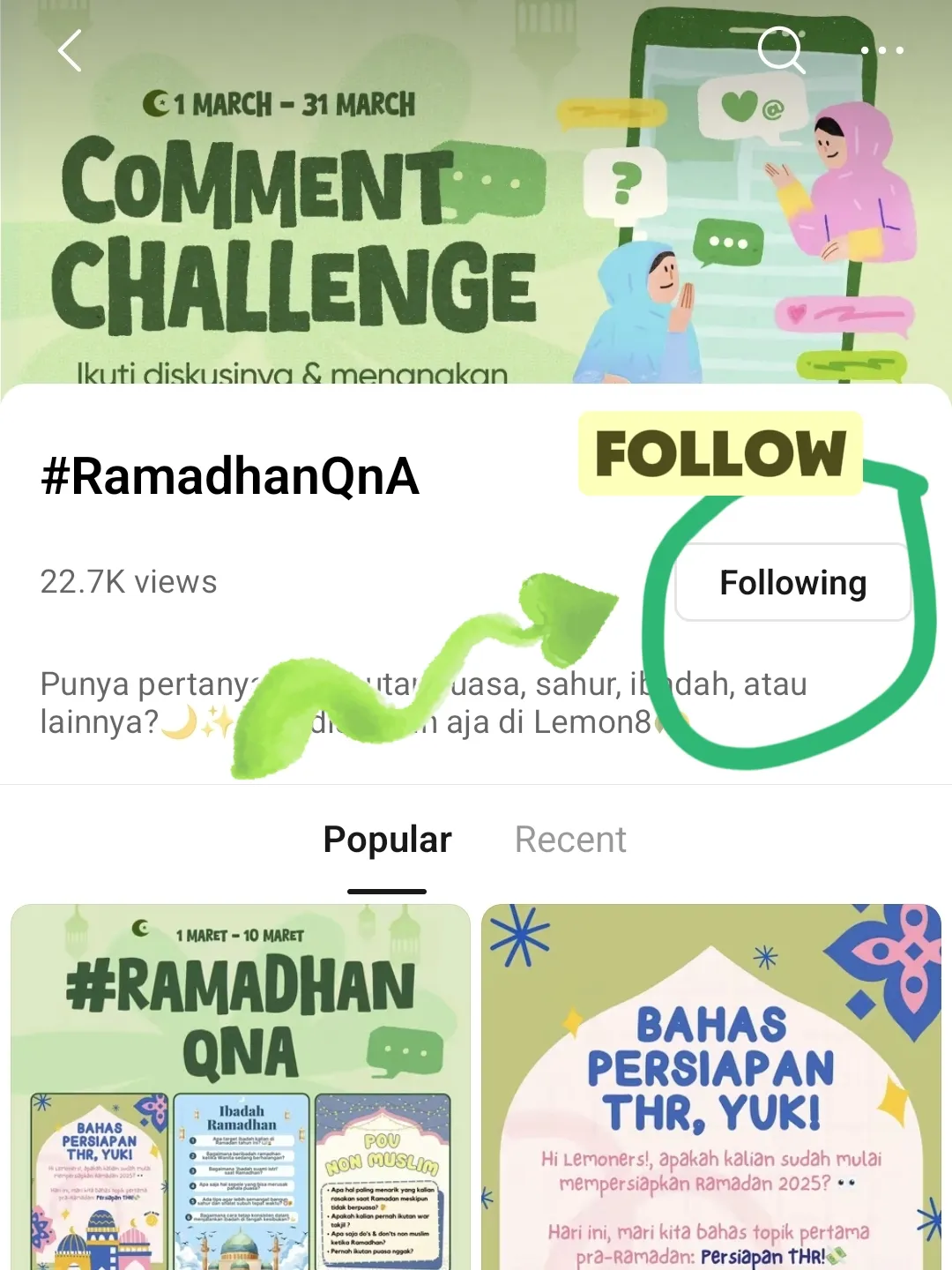Switch to the Popular tab
Image resolution: width=952 pixels, height=1270 pixels.
tap(387, 840)
